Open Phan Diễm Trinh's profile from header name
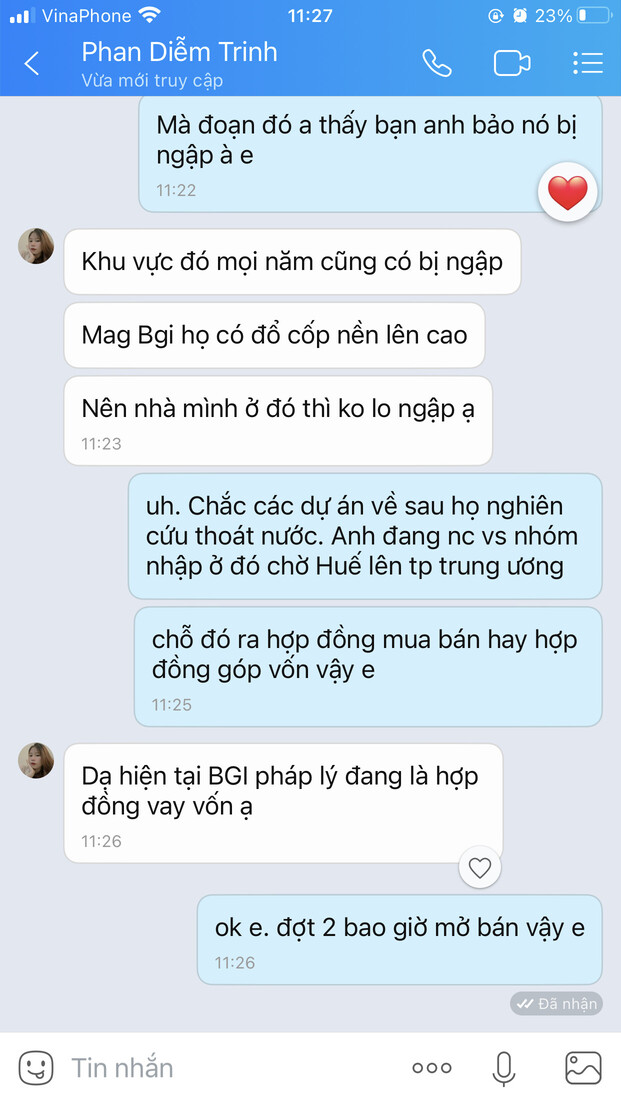This screenshot has height=1104, width=621. (x=180, y=52)
